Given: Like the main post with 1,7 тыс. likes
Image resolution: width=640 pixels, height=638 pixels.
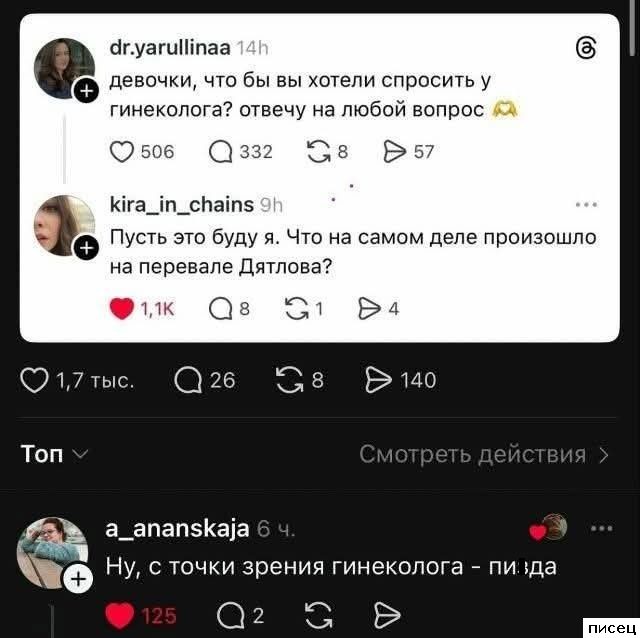Looking at the screenshot, I should [36, 380].
